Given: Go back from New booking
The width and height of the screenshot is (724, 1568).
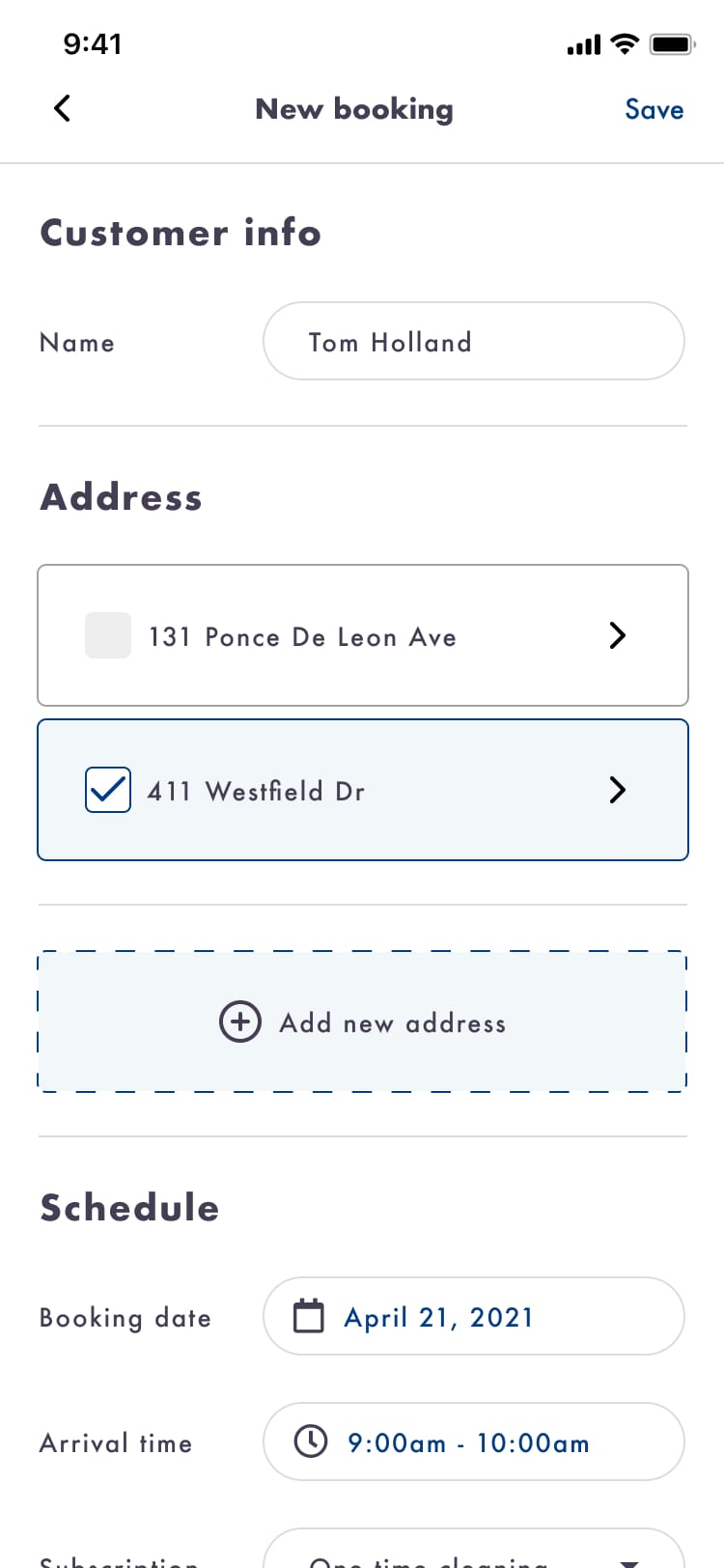Looking at the screenshot, I should pyautogui.click(x=63, y=108).
